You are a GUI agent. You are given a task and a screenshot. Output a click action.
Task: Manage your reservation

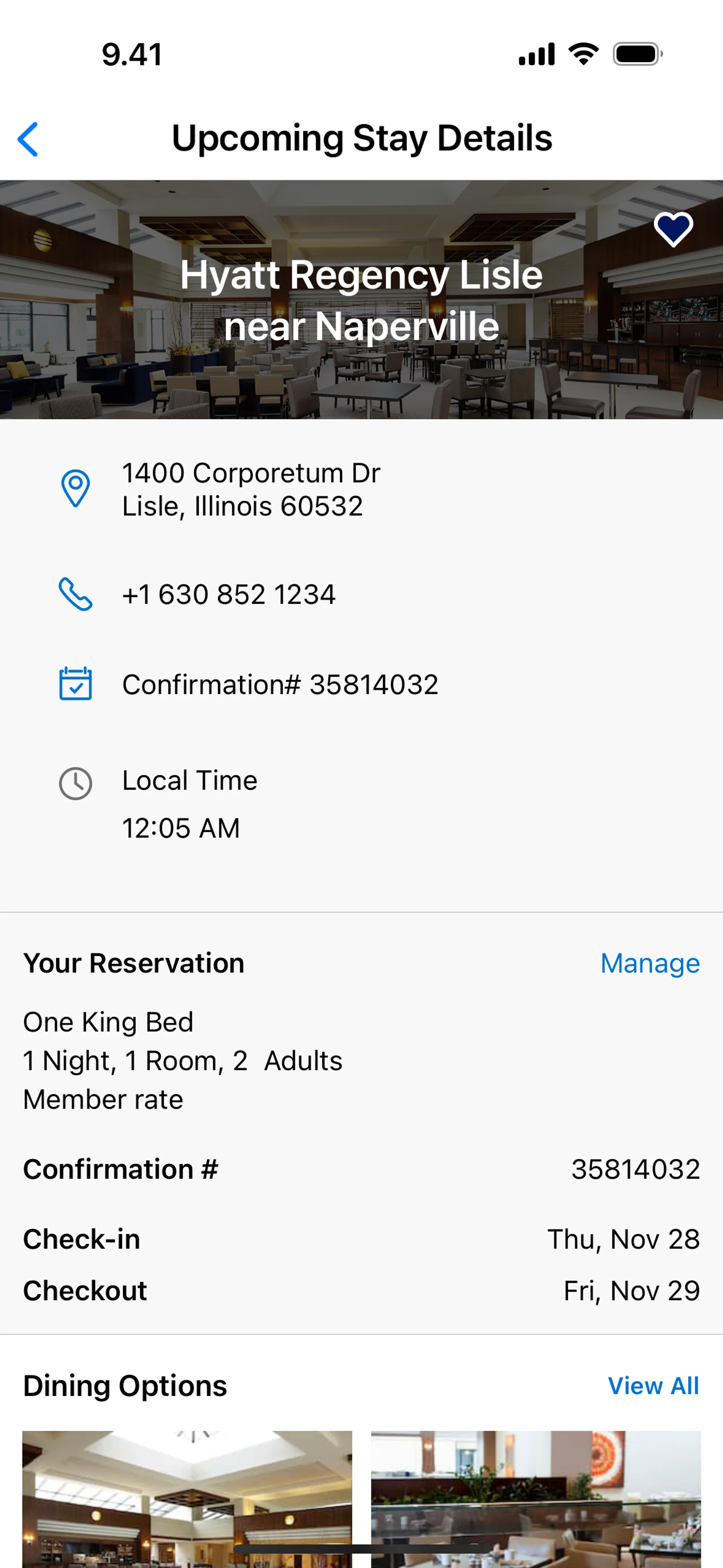[649, 964]
